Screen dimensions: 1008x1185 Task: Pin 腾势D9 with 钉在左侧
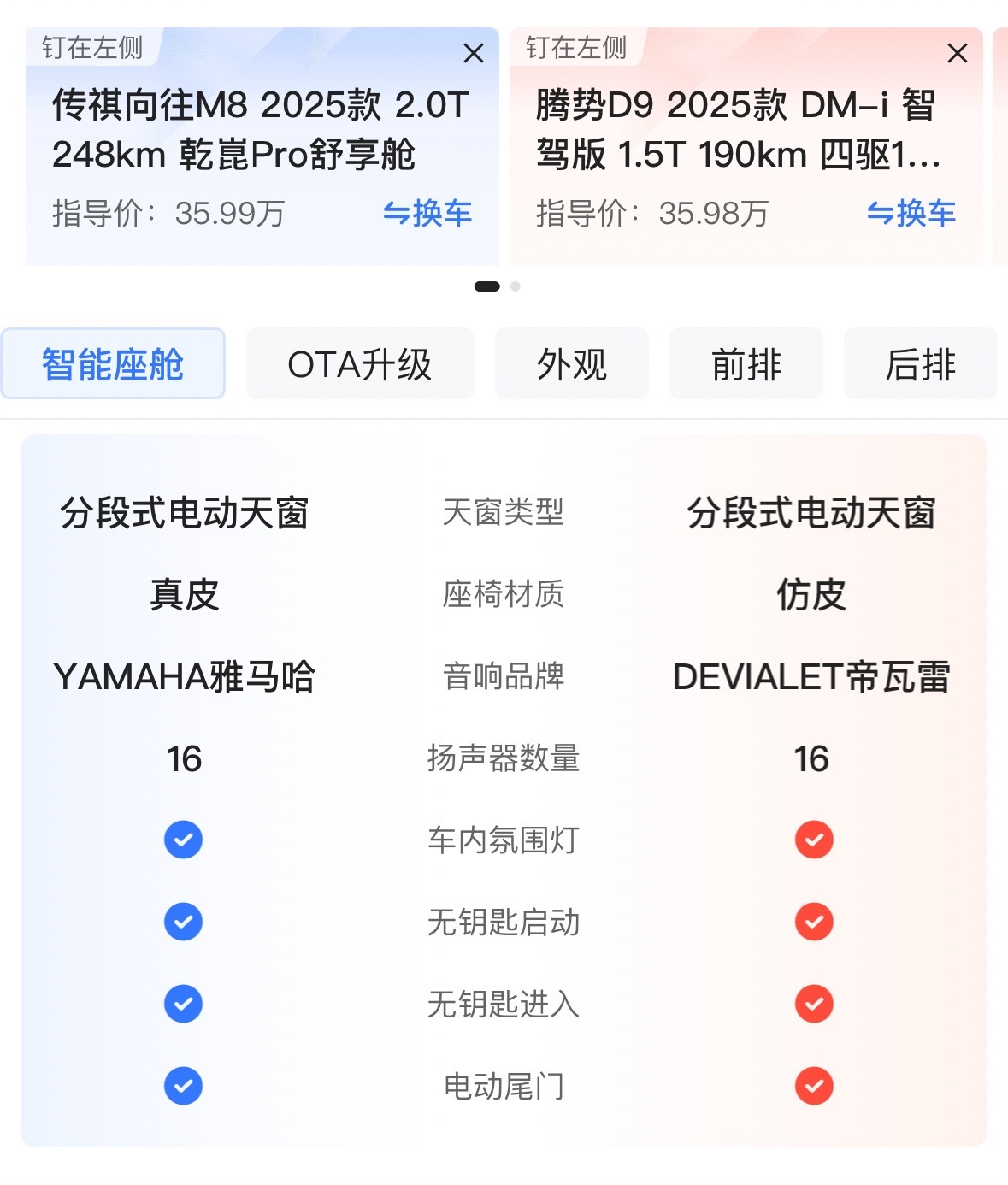[x=576, y=48]
